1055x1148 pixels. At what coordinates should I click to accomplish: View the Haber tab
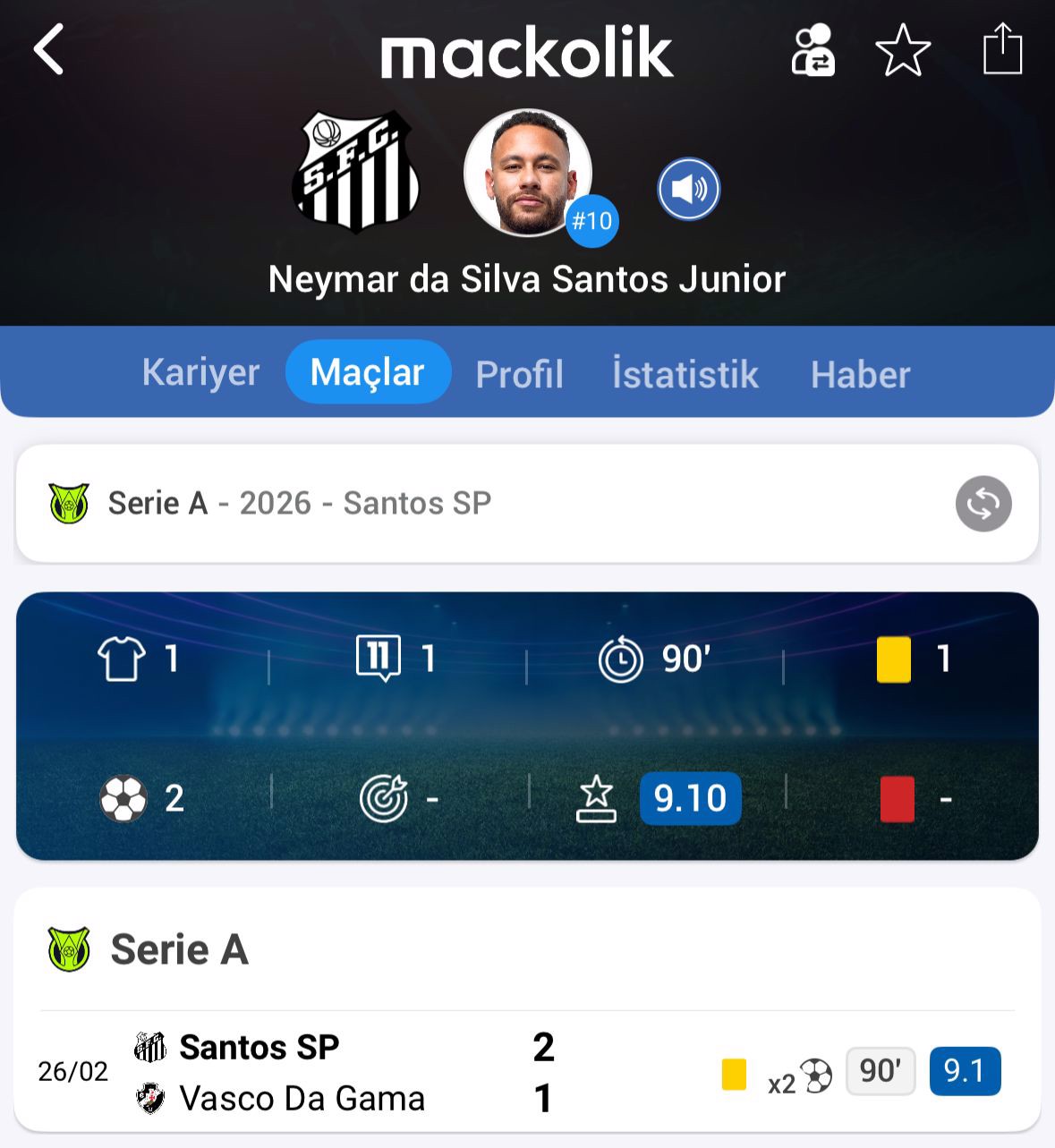coord(860,374)
